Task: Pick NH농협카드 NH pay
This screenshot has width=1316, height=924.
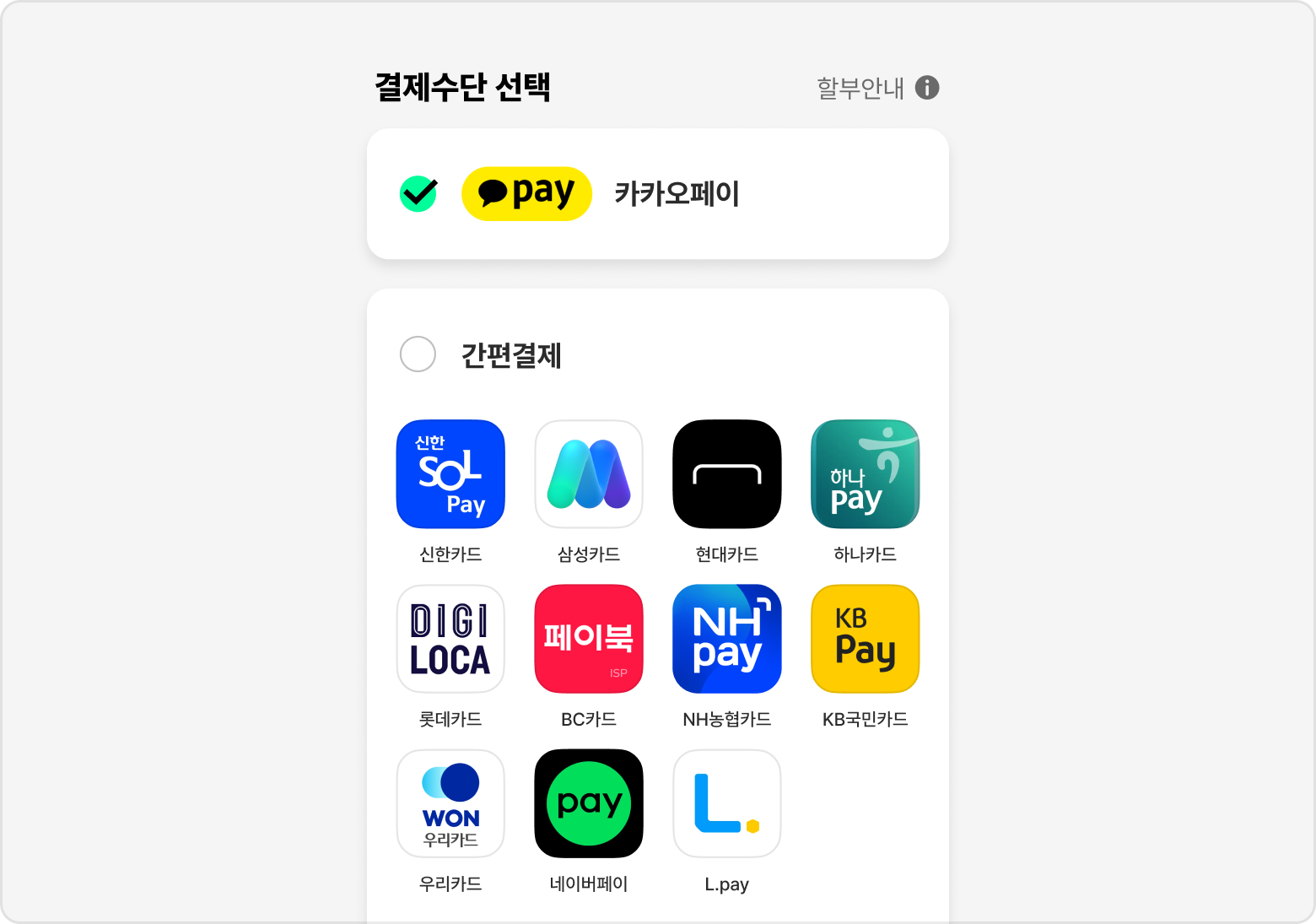Action: pyautogui.click(x=727, y=639)
